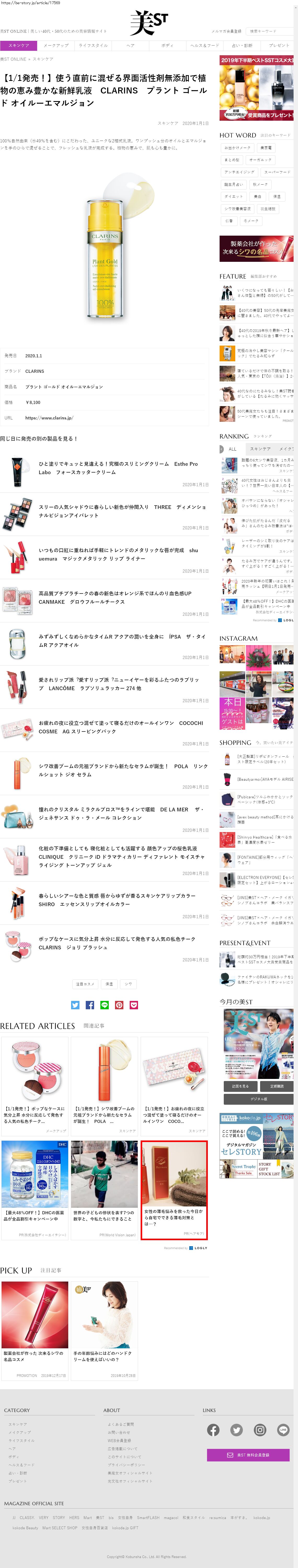Viewport: 298px width, 1568px height.
Task: Switch to the ライフスタイル tab
Action: pos(93,46)
